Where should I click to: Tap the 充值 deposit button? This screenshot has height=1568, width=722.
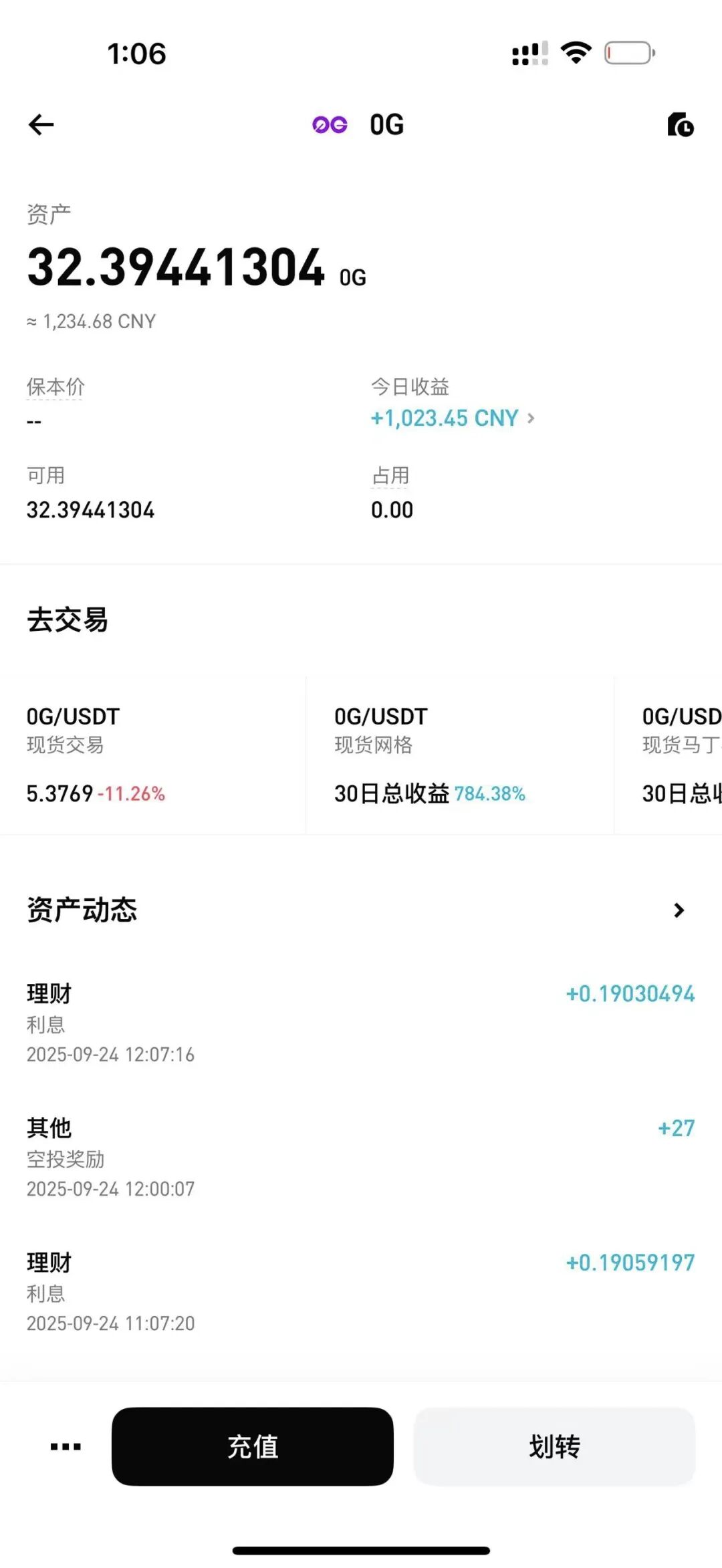tap(252, 1446)
